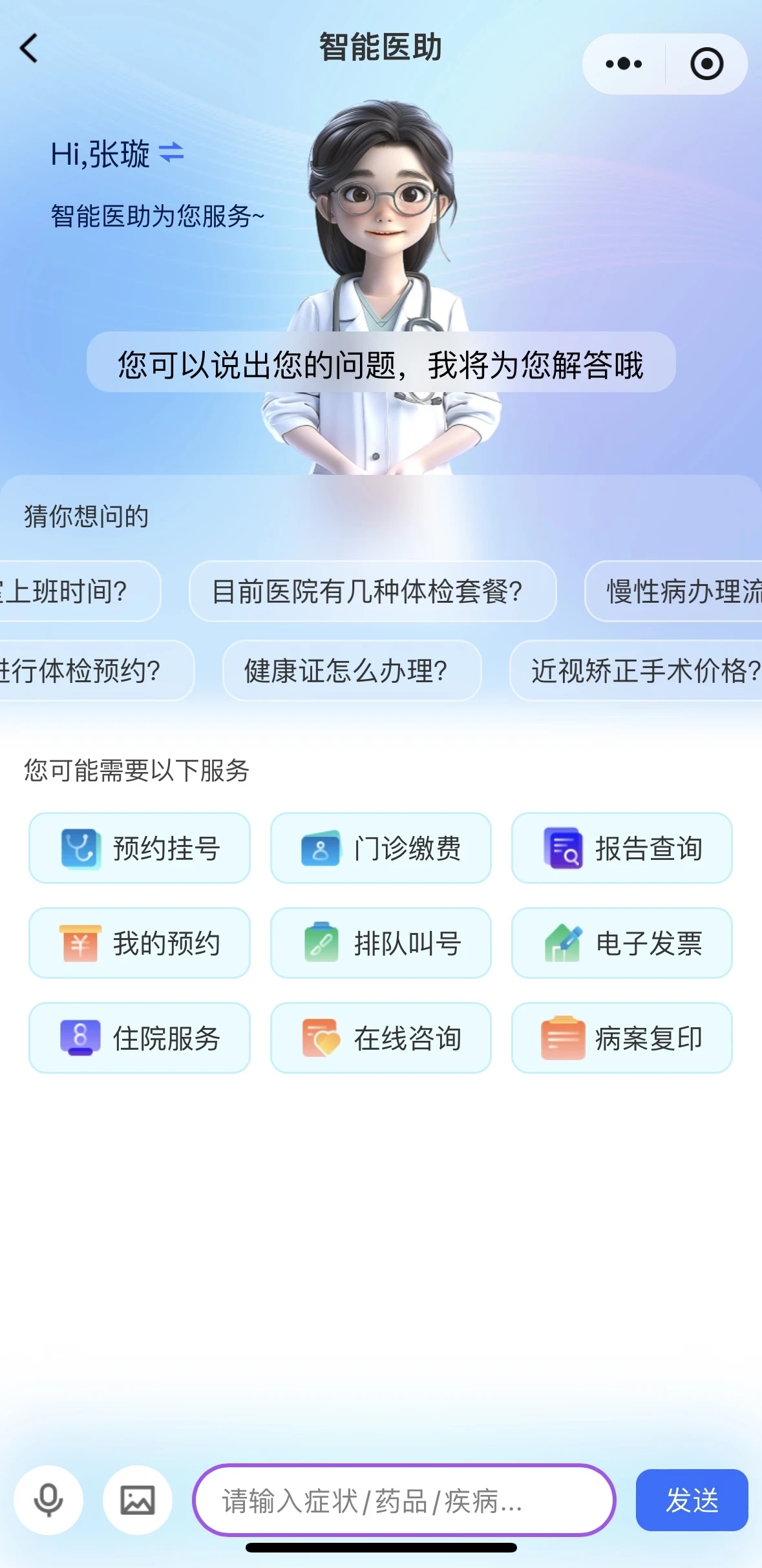Attach an image with the picture icon
The width and height of the screenshot is (762, 1568).
138,1500
